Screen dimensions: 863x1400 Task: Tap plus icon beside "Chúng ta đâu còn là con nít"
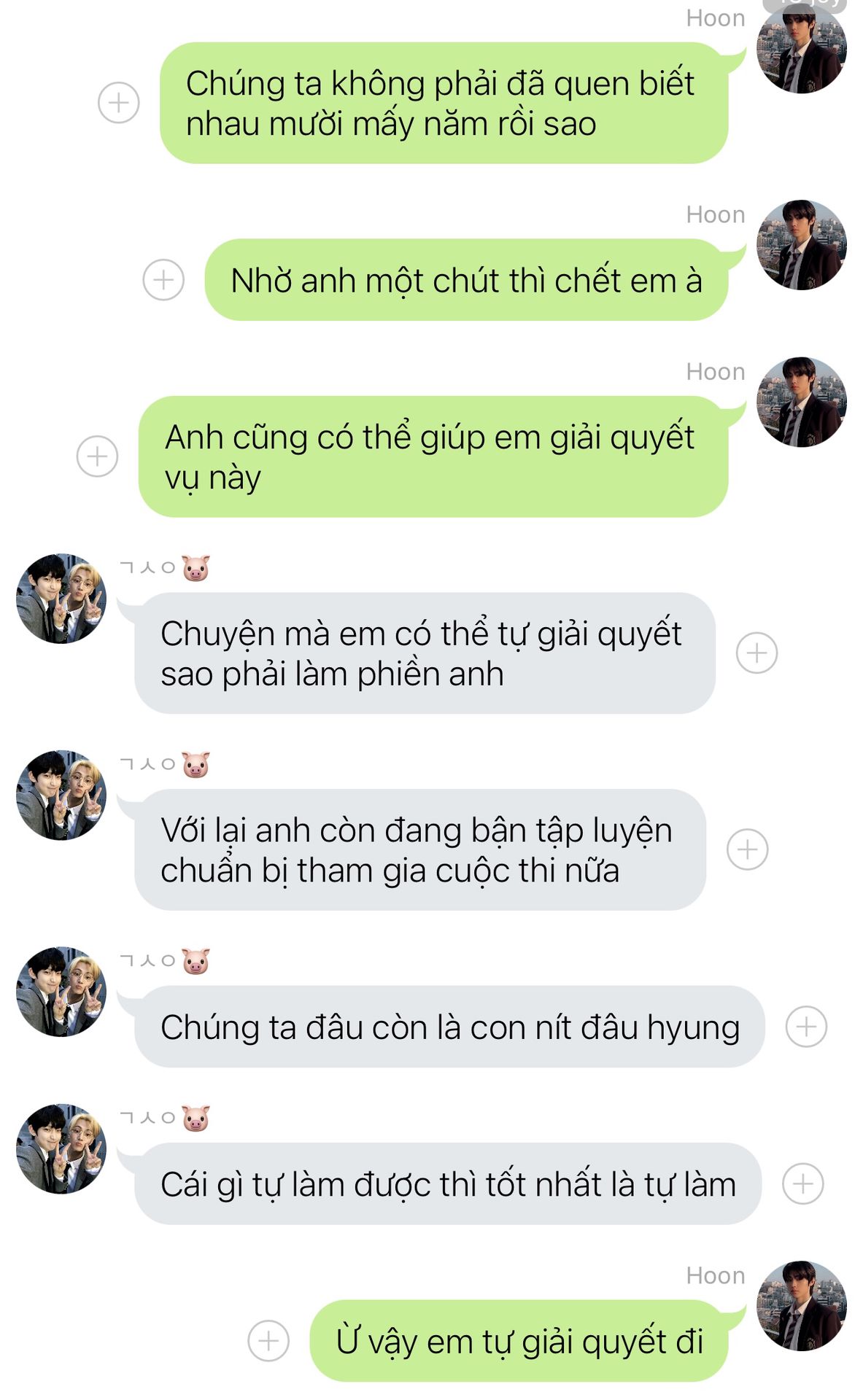[806, 1027]
